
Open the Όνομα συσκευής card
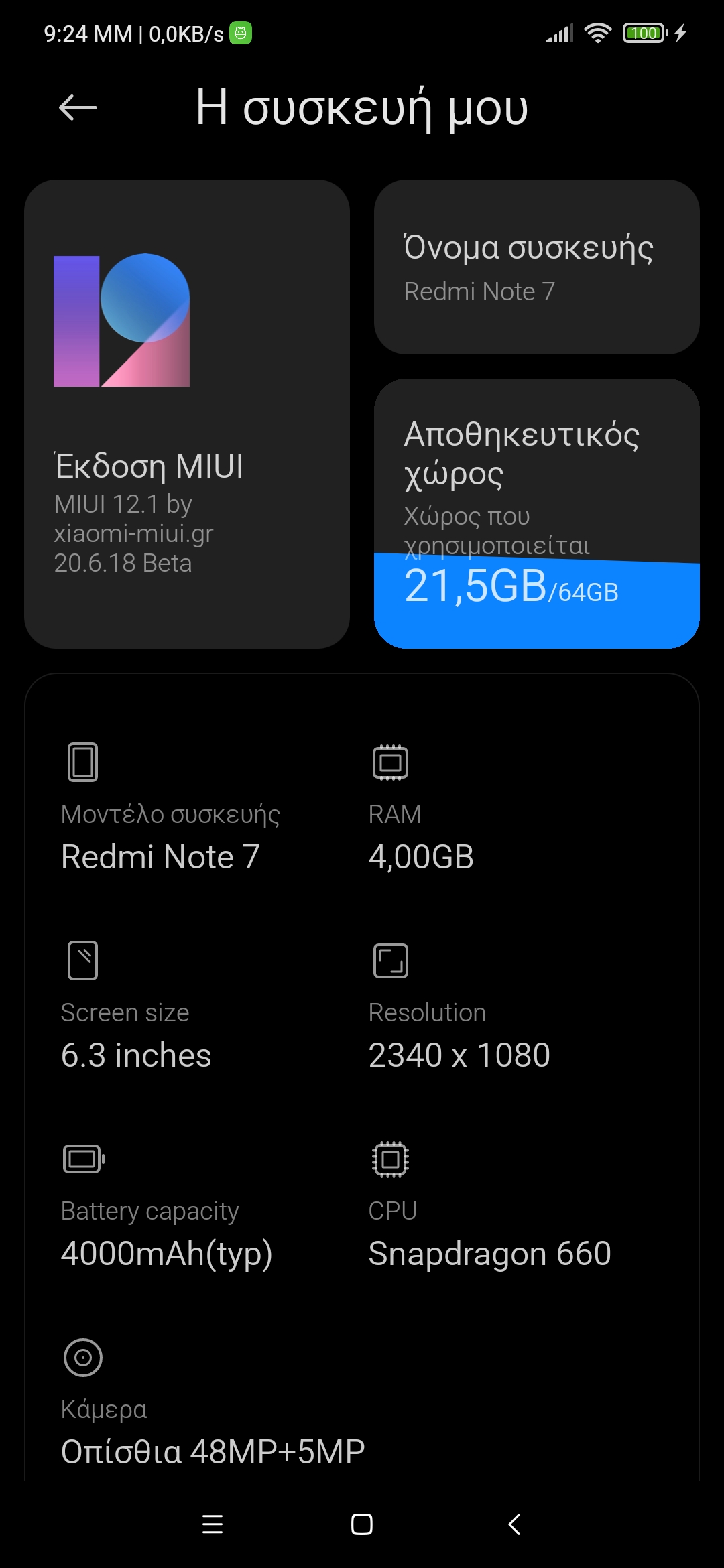pyautogui.click(x=536, y=267)
